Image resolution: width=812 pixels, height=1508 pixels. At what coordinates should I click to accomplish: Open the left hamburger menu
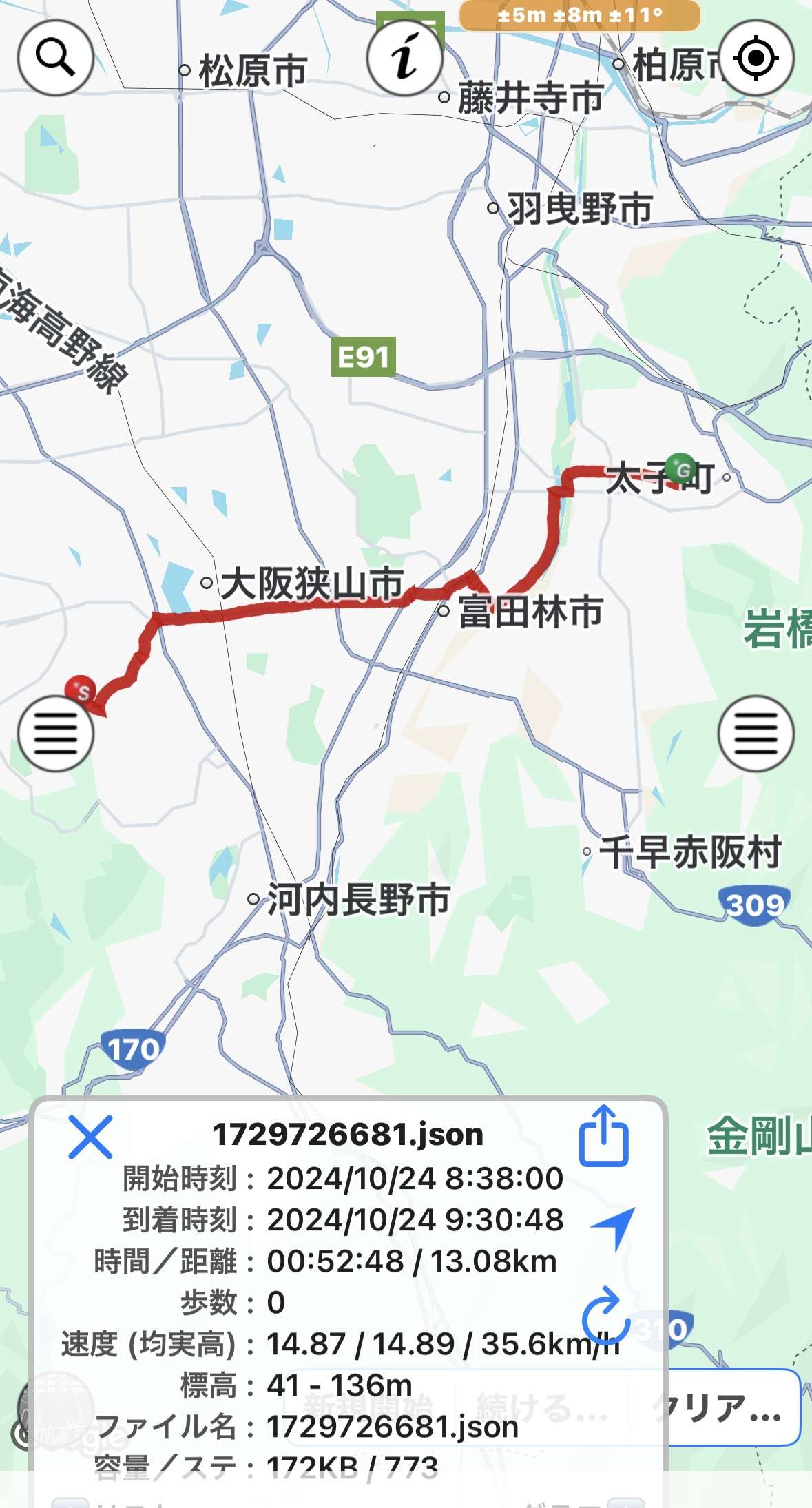pos(56,734)
